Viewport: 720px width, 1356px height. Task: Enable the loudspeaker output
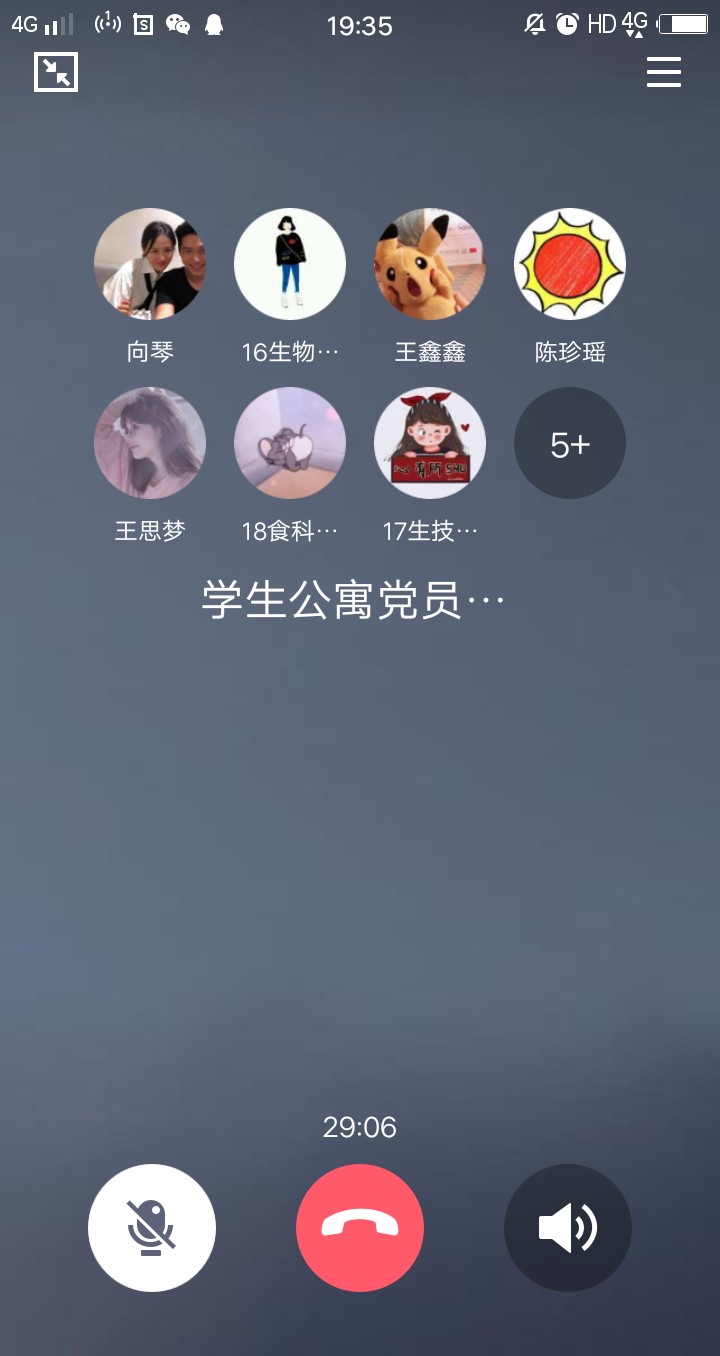567,1227
